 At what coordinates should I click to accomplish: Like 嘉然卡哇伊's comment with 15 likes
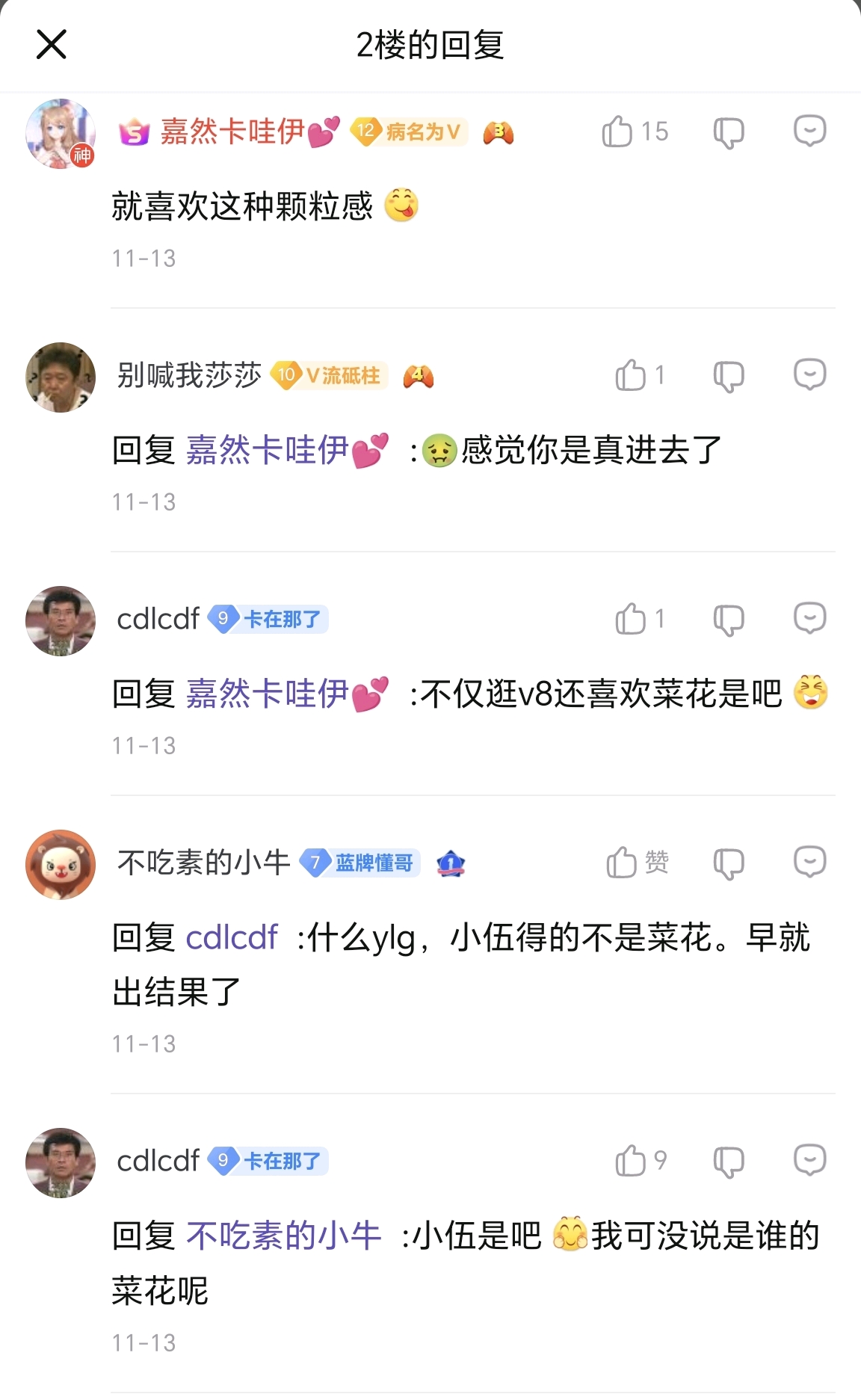tap(618, 132)
